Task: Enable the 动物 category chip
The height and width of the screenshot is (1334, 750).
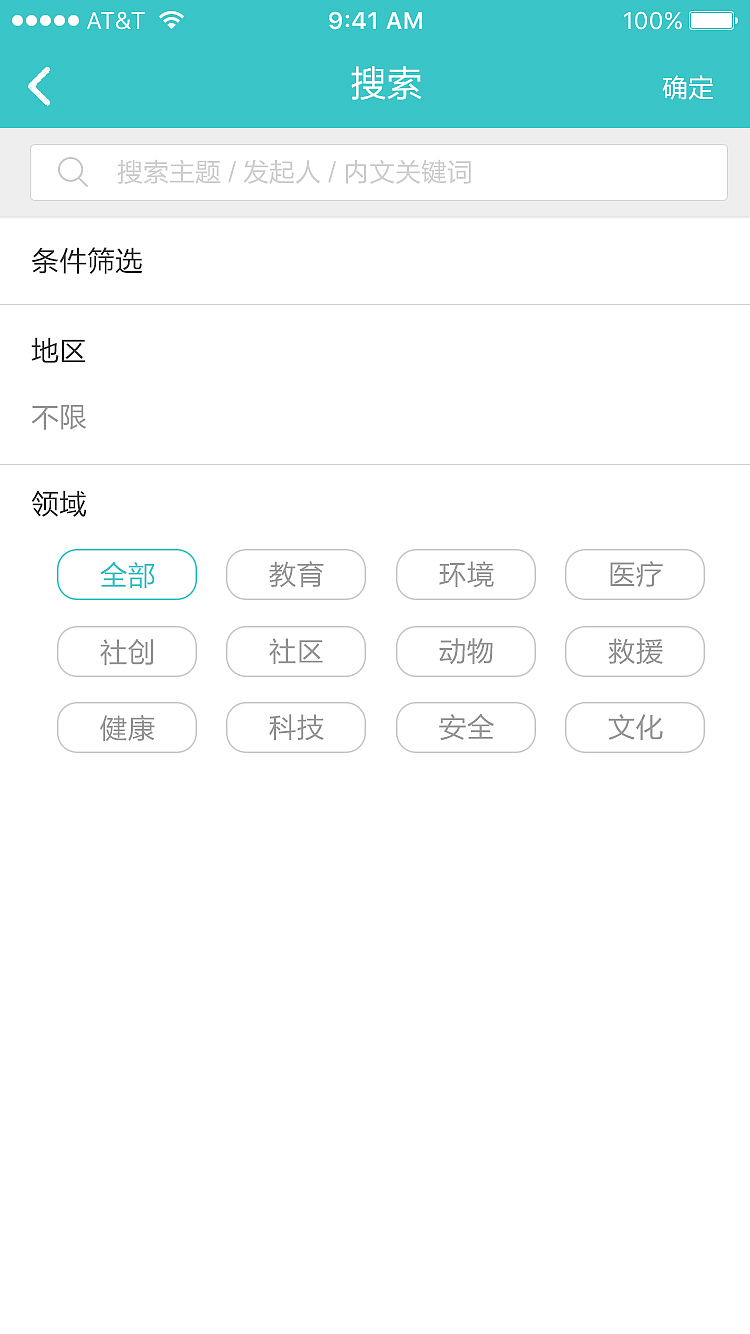Action: tap(465, 651)
